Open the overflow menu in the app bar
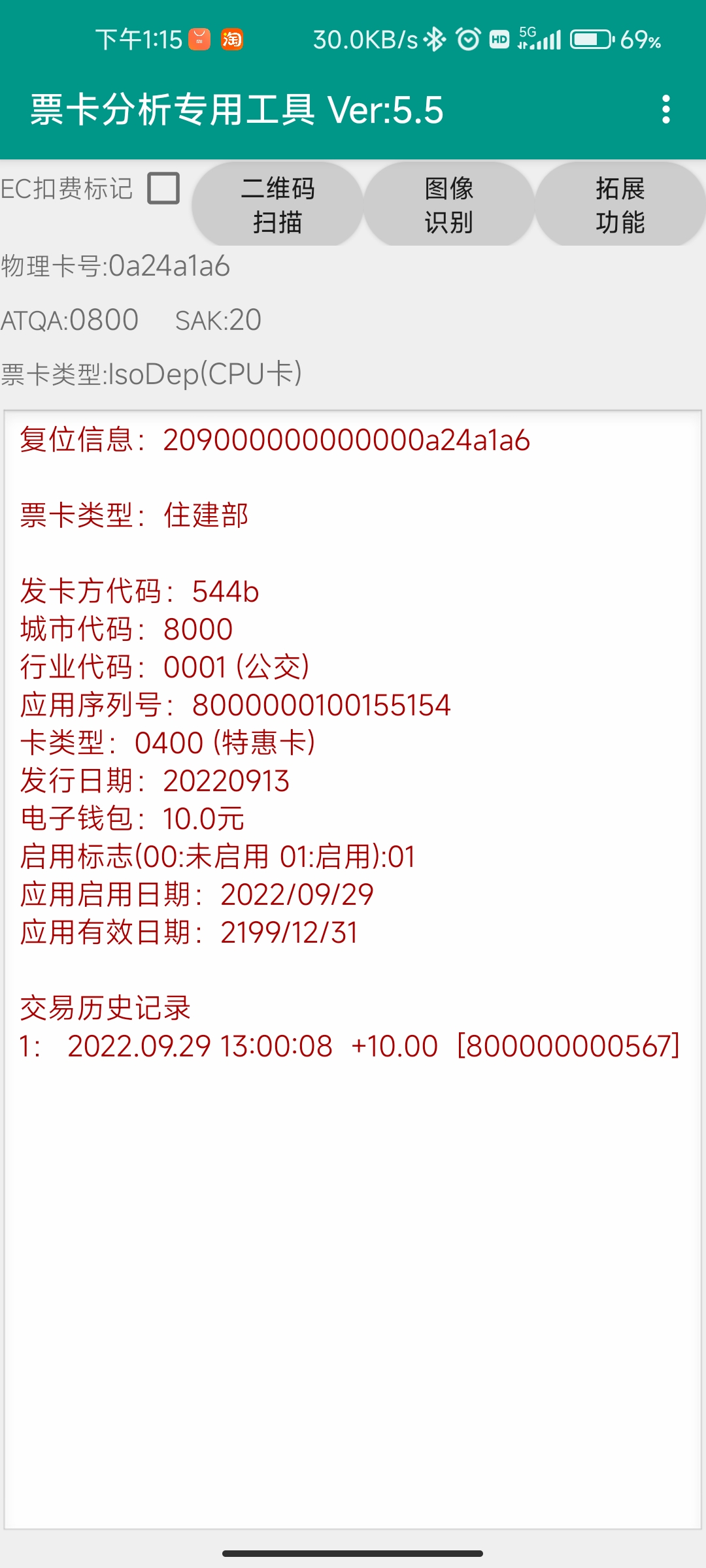This screenshot has width=706, height=1568. pyautogui.click(x=665, y=109)
